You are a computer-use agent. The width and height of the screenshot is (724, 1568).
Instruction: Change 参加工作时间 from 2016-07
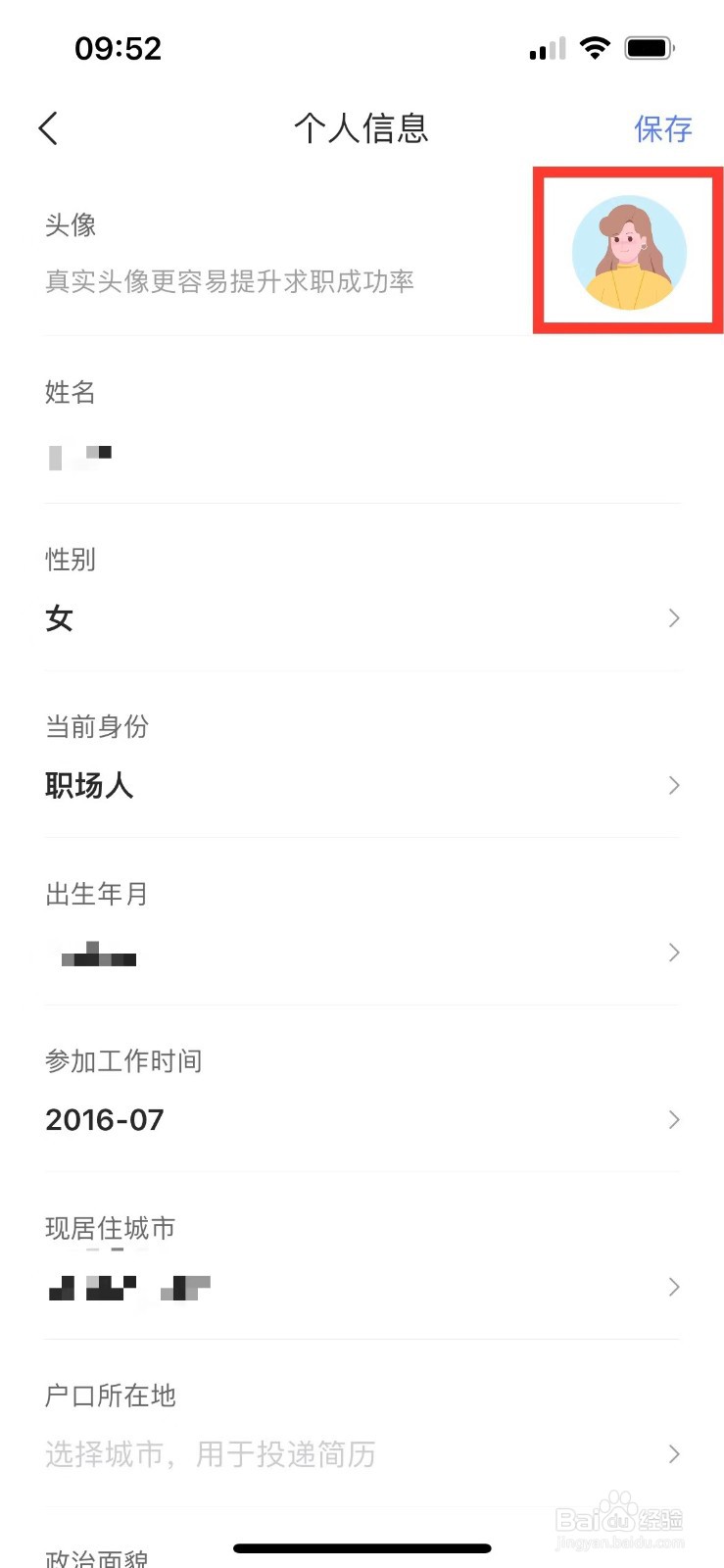(x=362, y=1090)
